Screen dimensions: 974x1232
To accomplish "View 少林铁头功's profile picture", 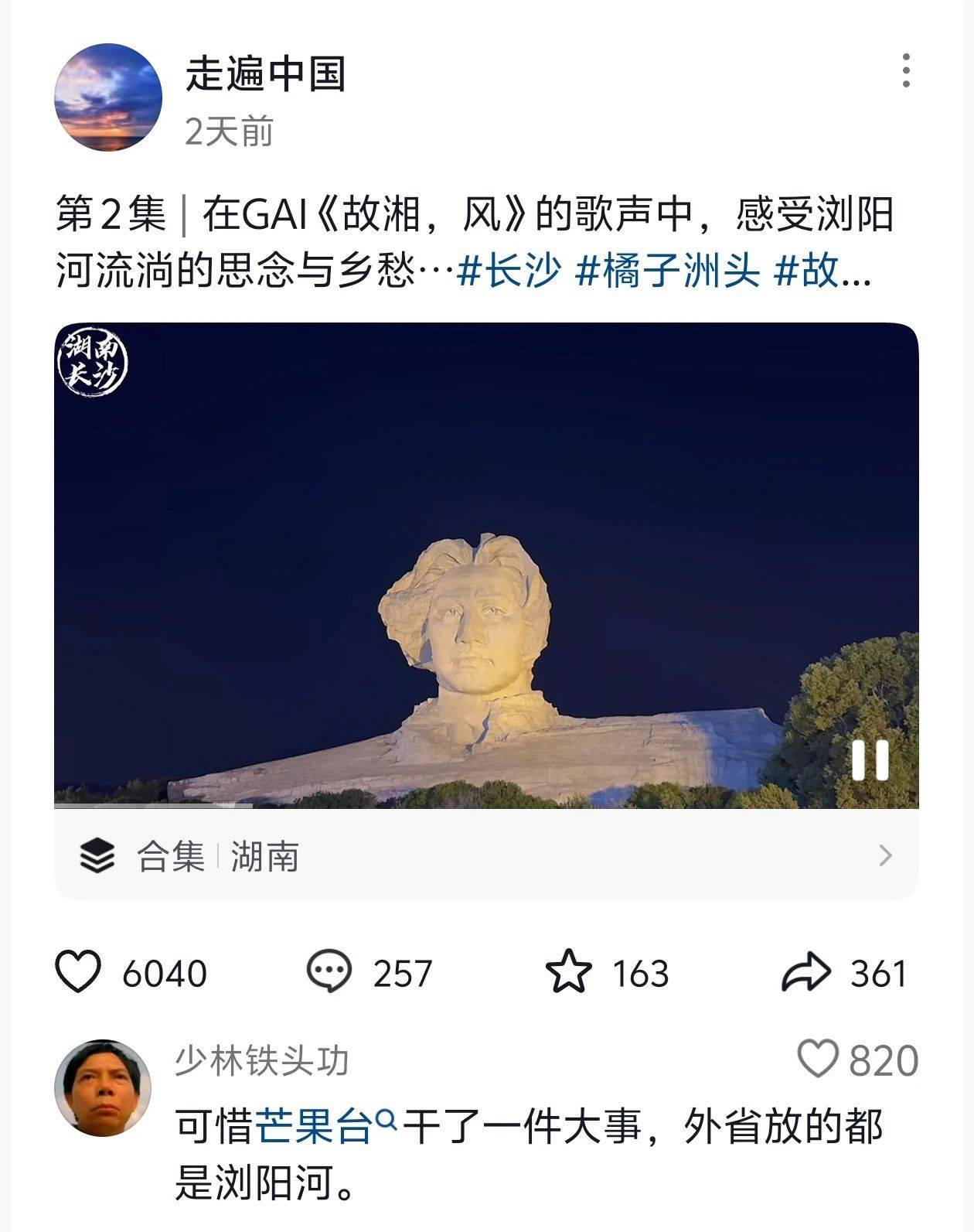I will tap(103, 1088).
